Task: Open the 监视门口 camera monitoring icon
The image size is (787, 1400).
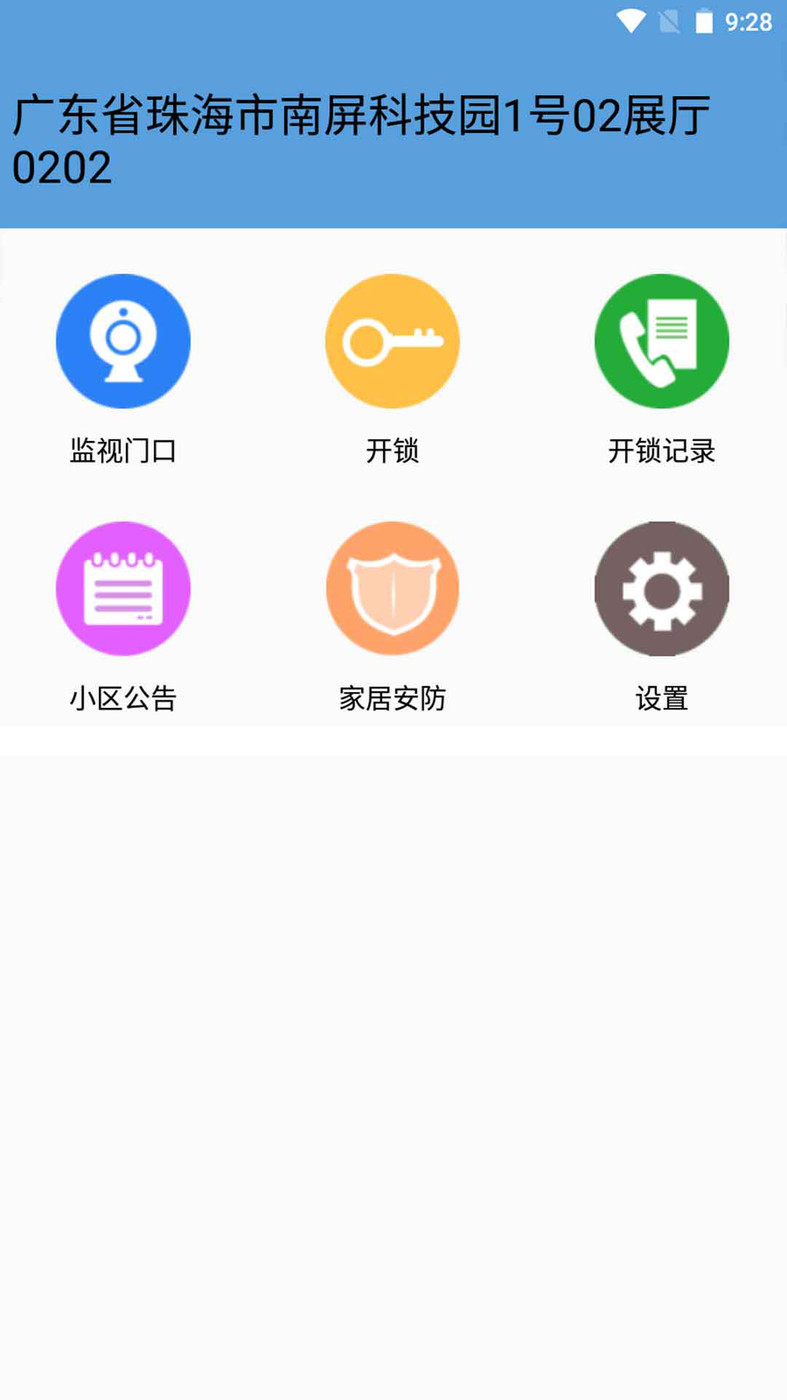Action: pos(123,340)
